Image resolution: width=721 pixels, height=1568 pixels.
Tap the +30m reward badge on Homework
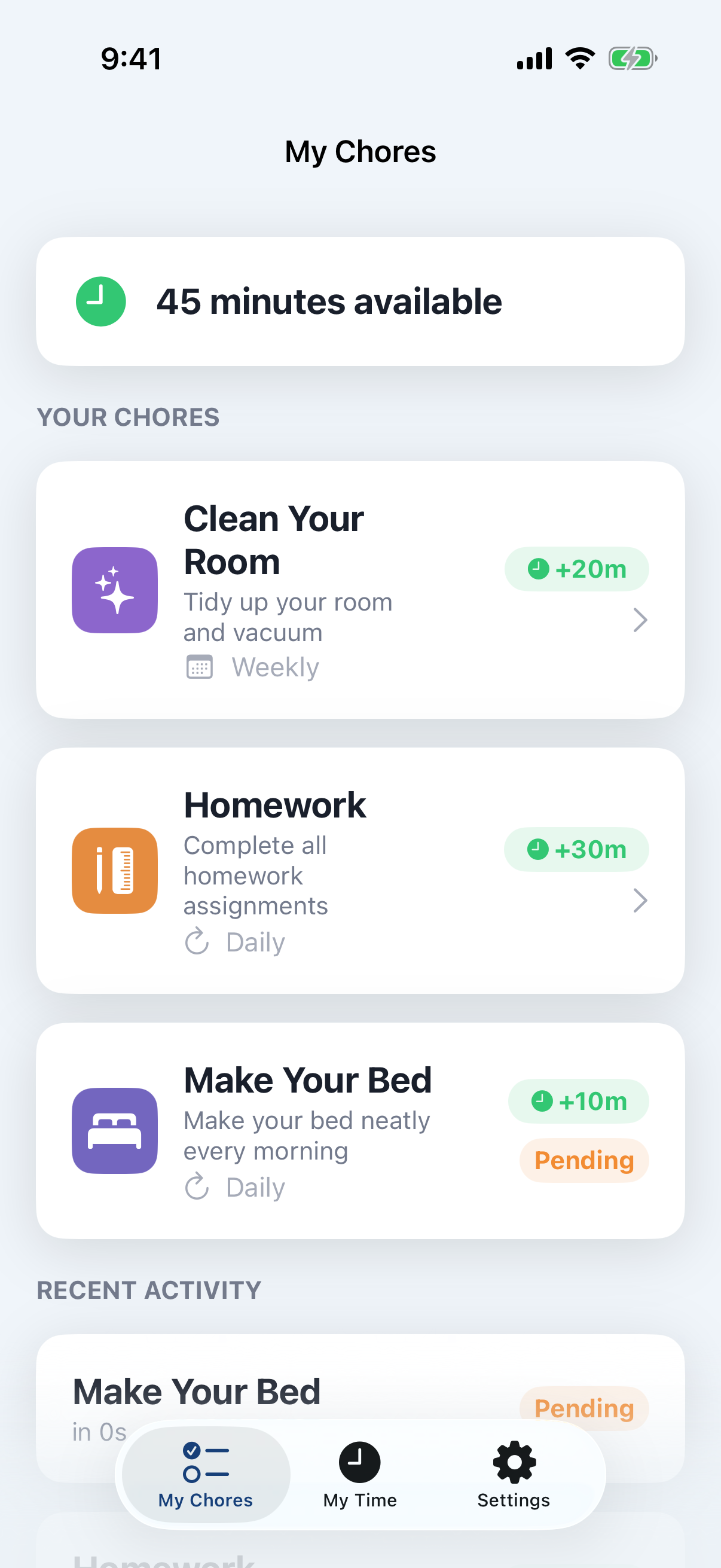coord(576,849)
